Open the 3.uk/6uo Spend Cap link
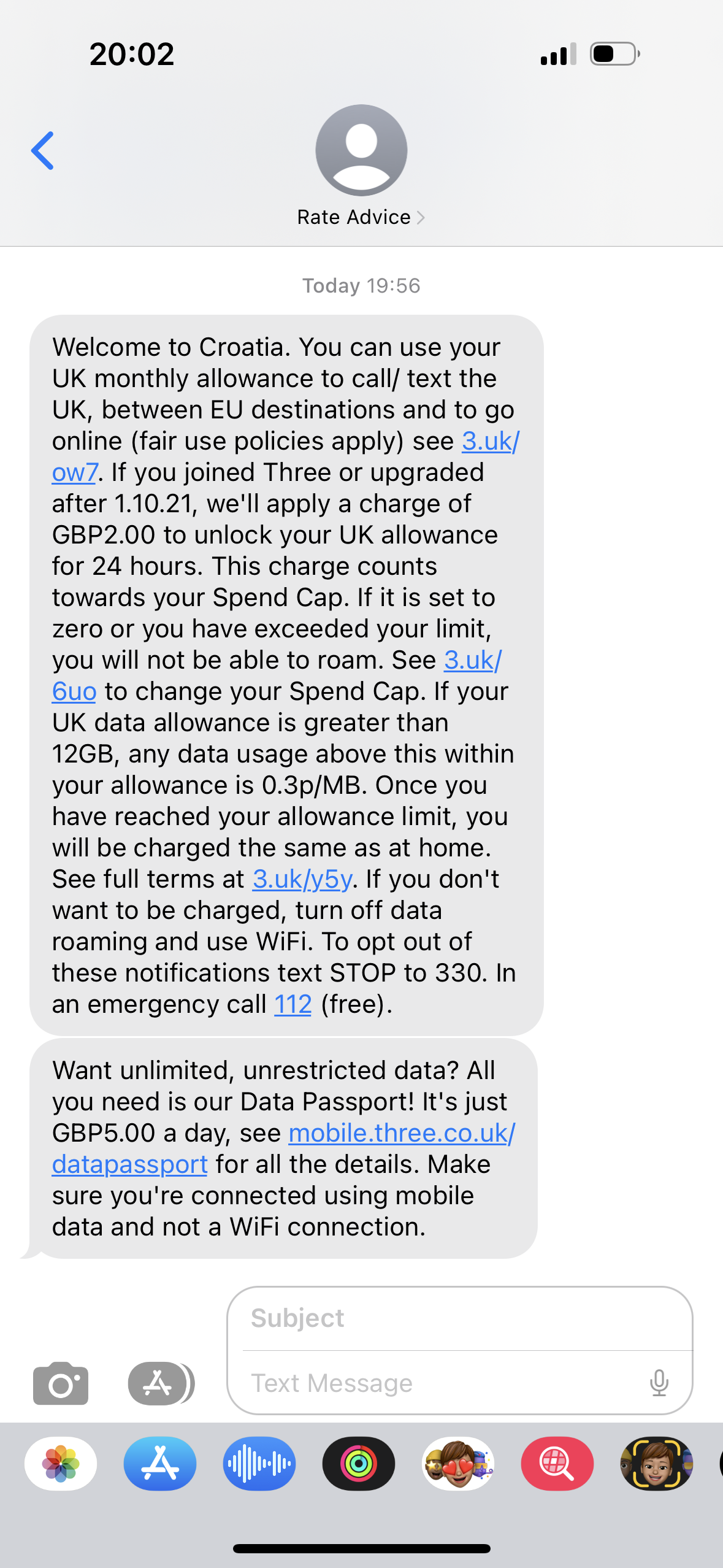The height and width of the screenshot is (1568, 723). 472,661
